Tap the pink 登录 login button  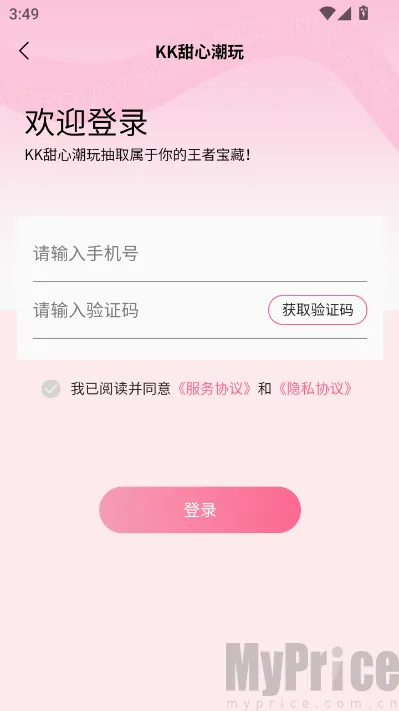pos(200,510)
